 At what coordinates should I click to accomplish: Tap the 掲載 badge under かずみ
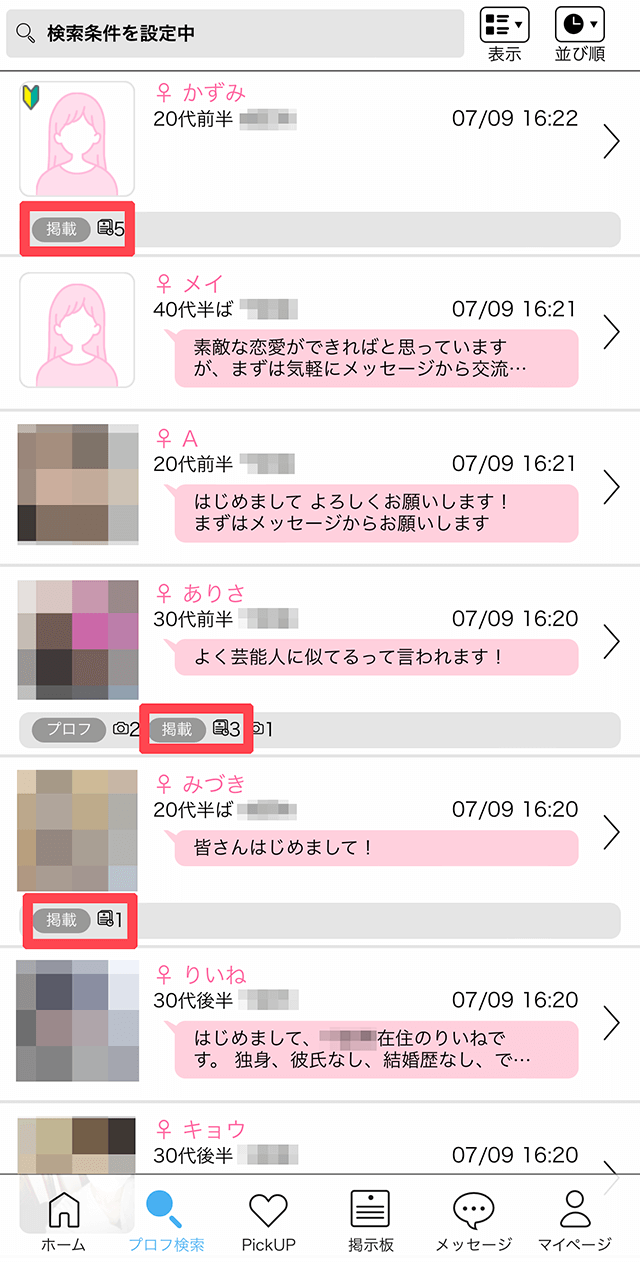click(x=61, y=229)
